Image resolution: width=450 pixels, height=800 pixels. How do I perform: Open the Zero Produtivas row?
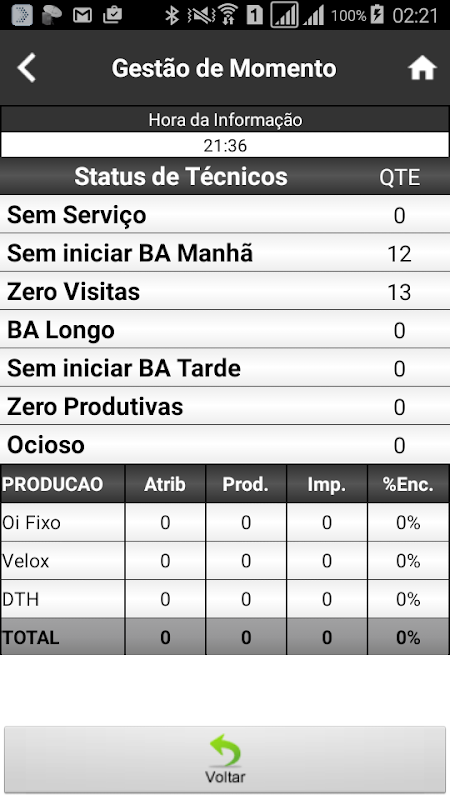(x=225, y=406)
